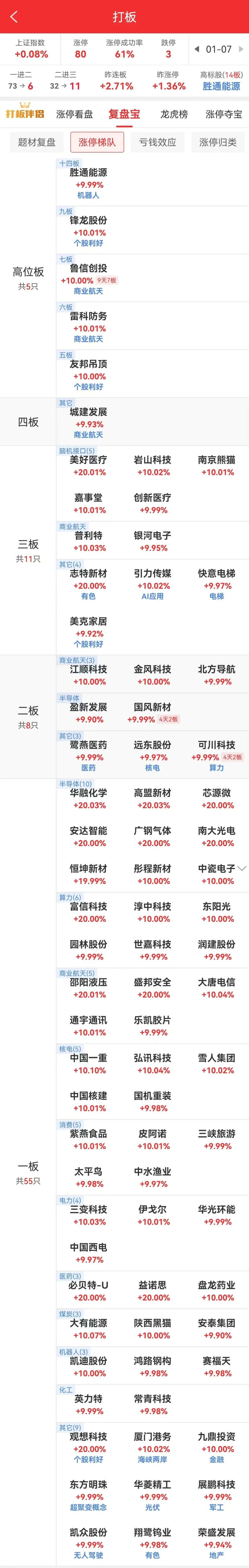Viewport: 249px width, 1568px height.
Task: Go back from the 打板 page
Action: [13, 16]
